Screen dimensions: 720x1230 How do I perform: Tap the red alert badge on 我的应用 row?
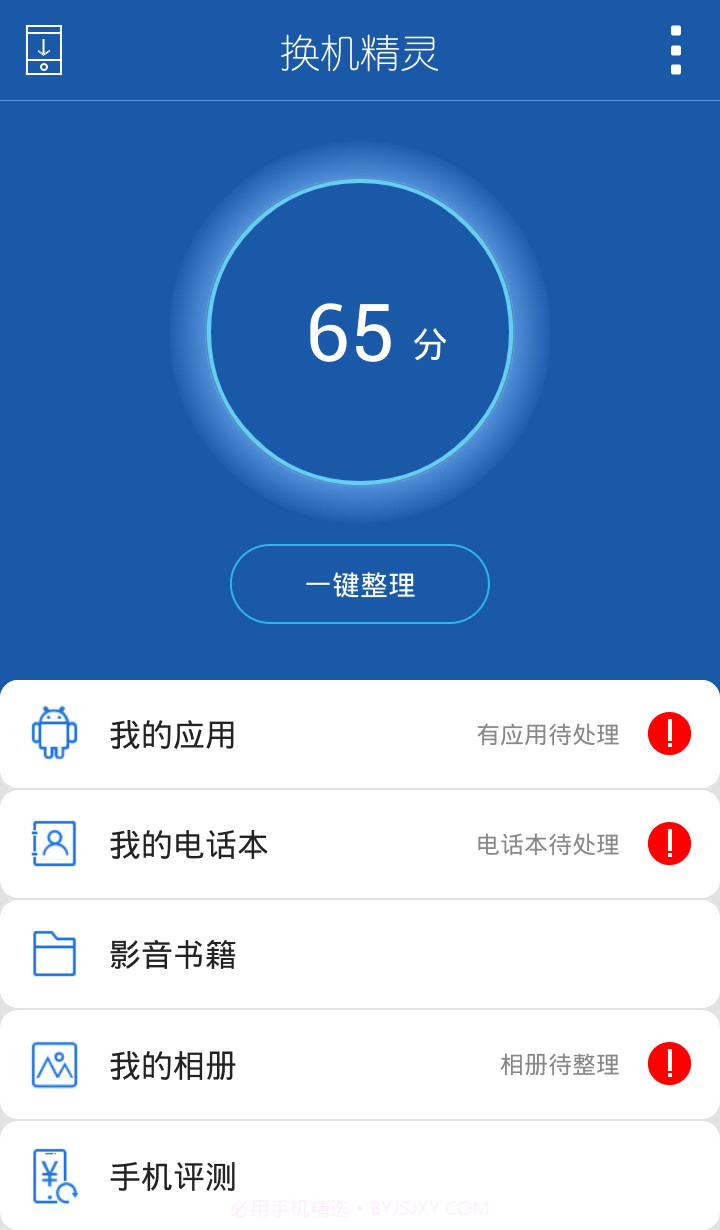click(x=668, y=733)
